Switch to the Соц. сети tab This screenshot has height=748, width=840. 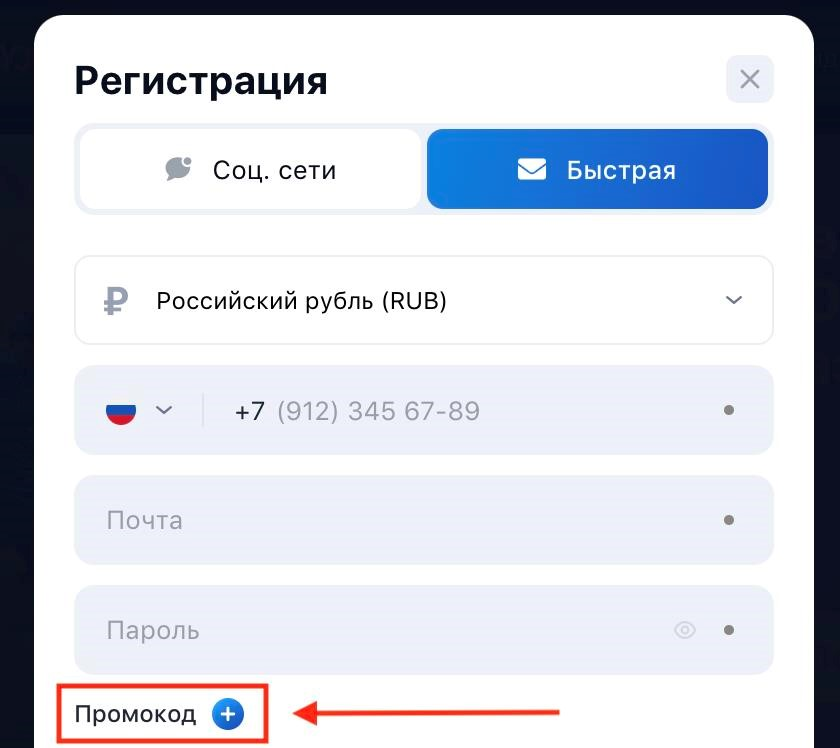(x=250, y=170)
